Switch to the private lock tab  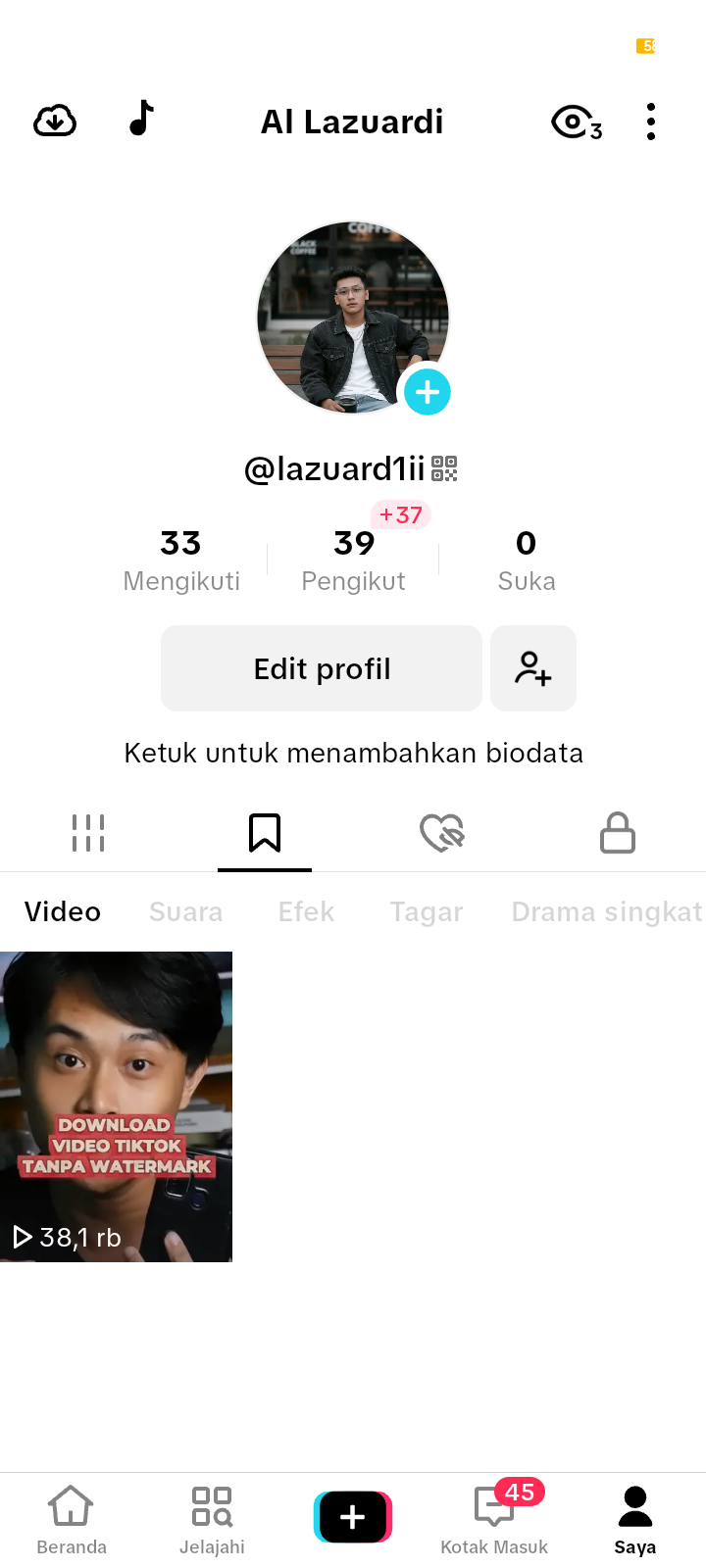(618, 833)
